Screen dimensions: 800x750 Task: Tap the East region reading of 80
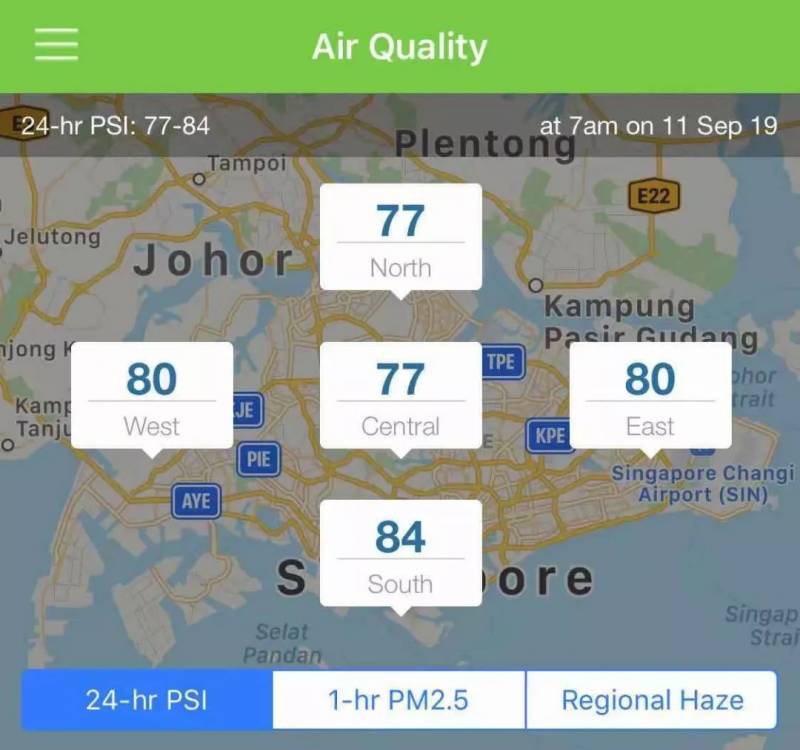click(650, 395)
